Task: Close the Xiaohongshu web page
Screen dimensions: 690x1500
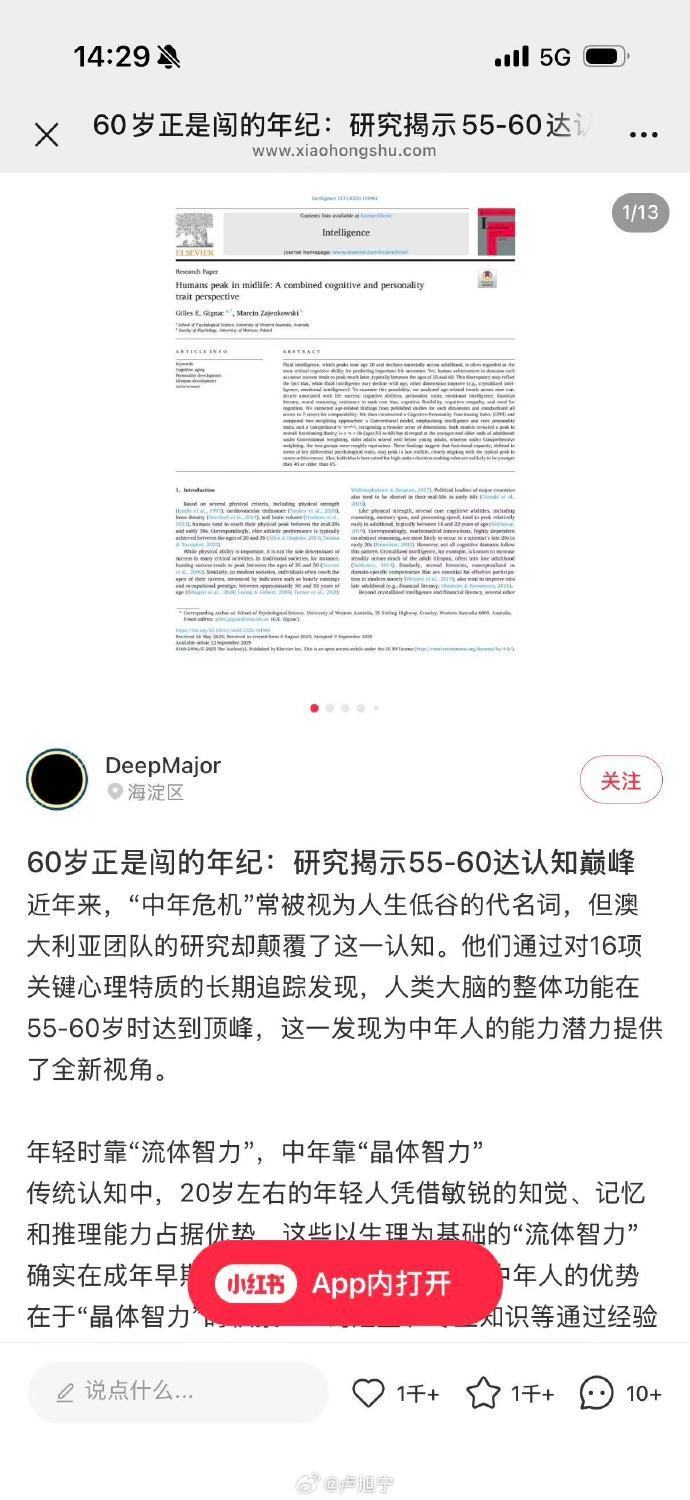Action: tap(46, 134)
